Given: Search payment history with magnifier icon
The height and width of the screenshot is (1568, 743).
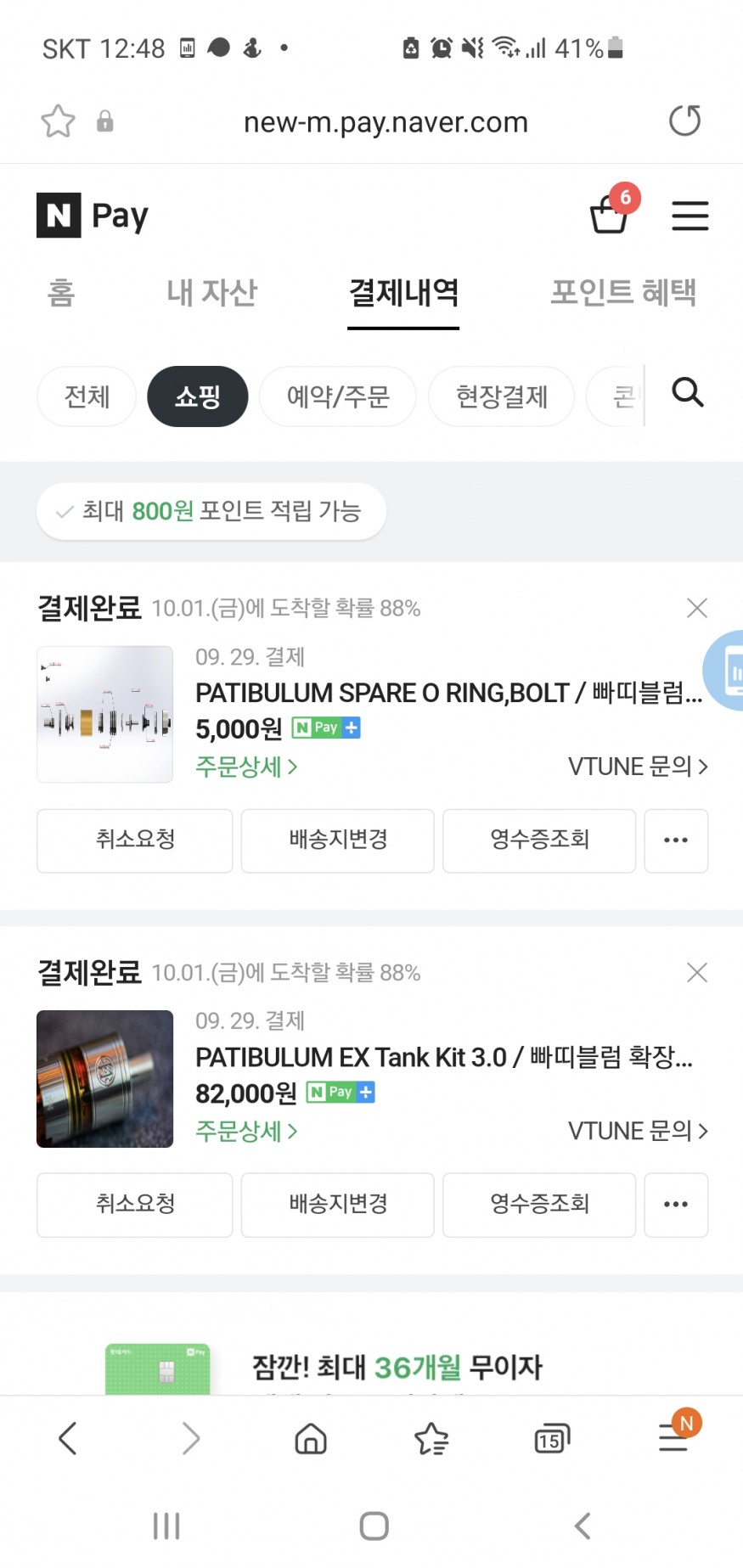Looking at the screenshot, I should tap(687, 393).
